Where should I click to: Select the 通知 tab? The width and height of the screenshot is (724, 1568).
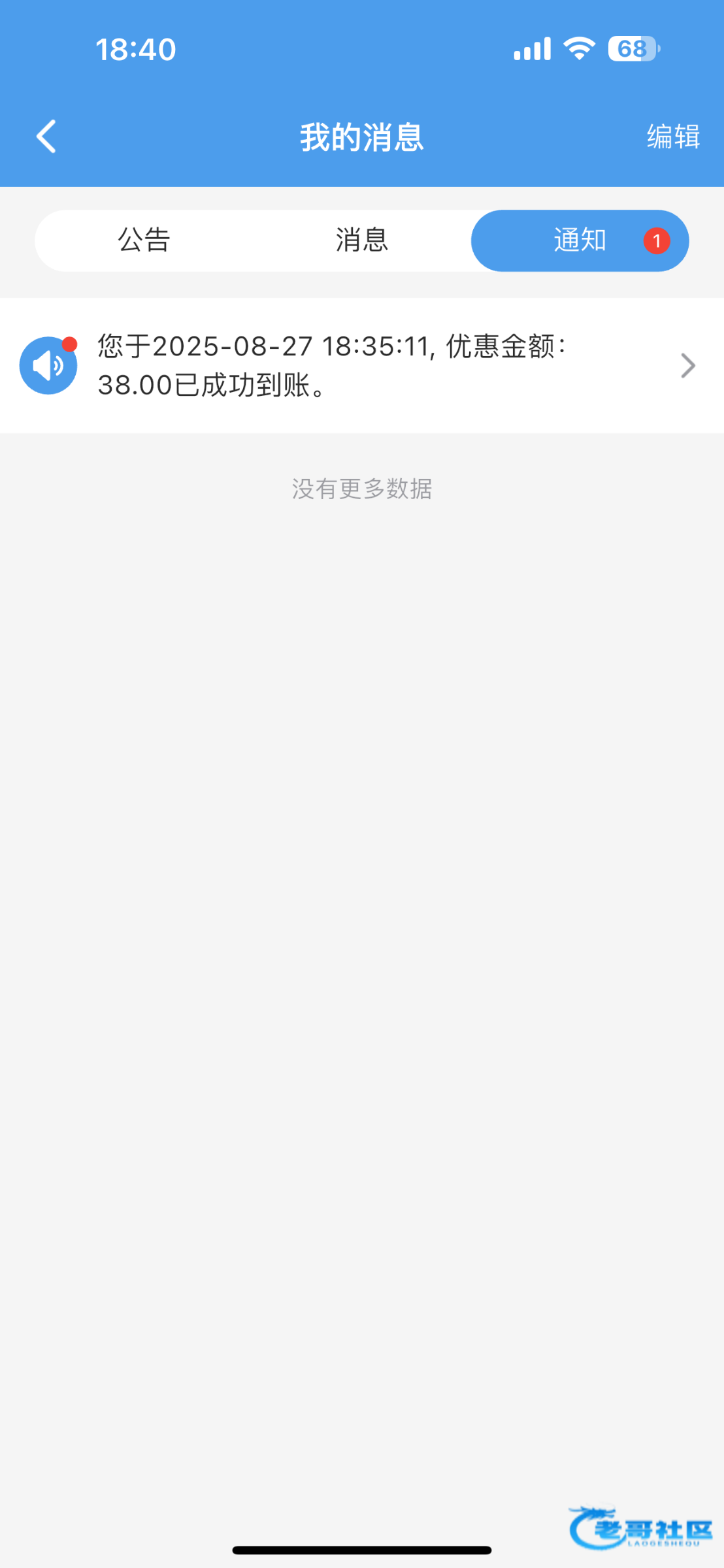[x=580, y=240]
